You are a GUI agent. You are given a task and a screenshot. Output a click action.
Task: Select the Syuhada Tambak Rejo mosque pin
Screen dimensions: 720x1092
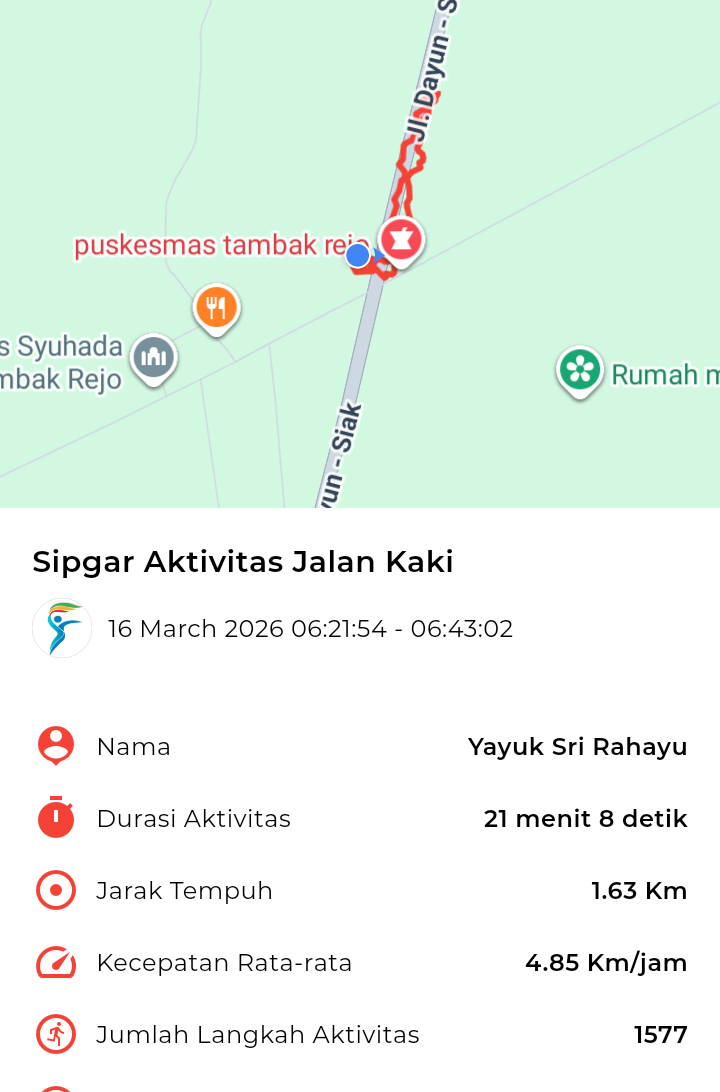(154, 357)
